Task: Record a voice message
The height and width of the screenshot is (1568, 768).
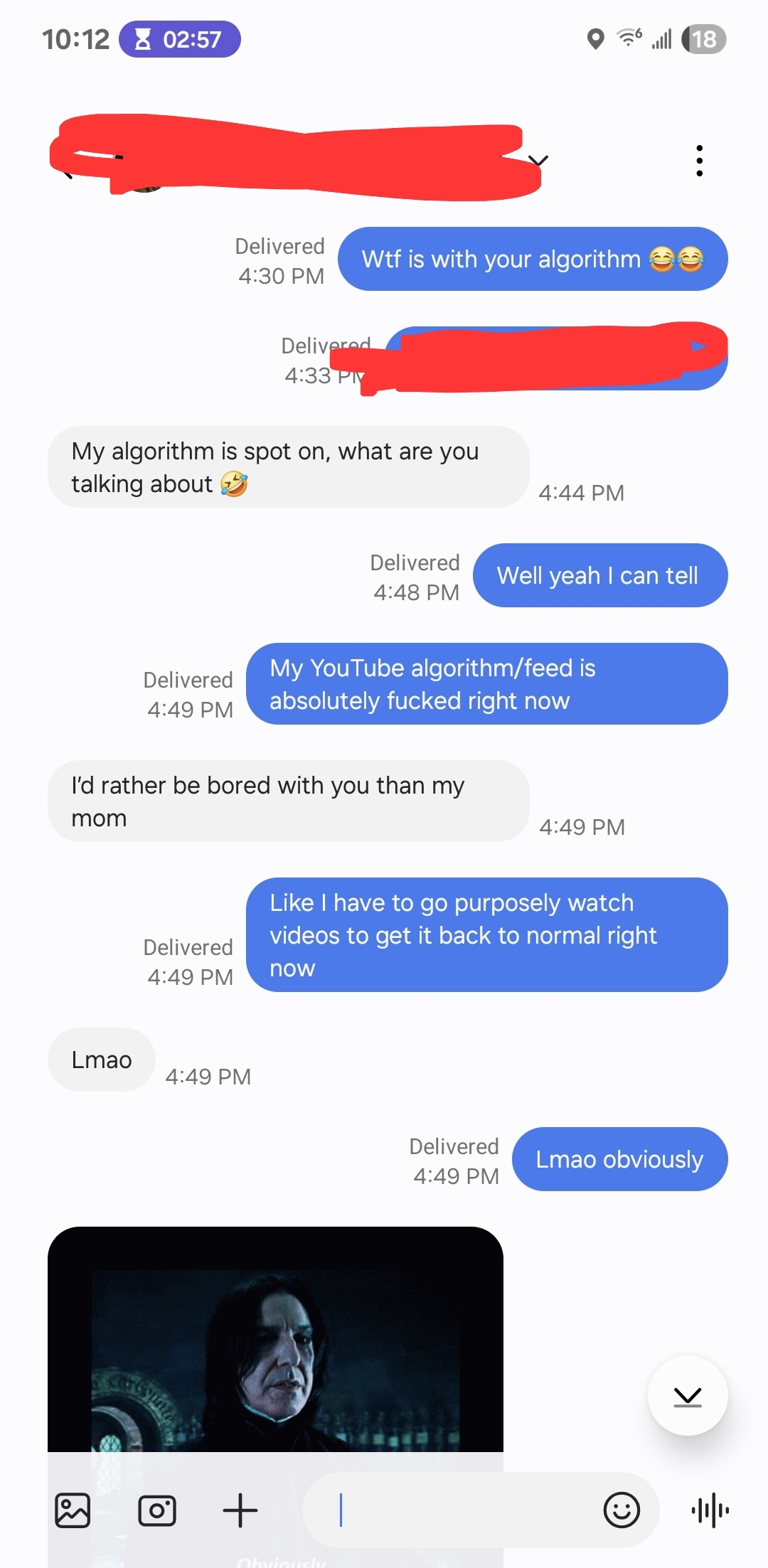Action: point(710,1510)
